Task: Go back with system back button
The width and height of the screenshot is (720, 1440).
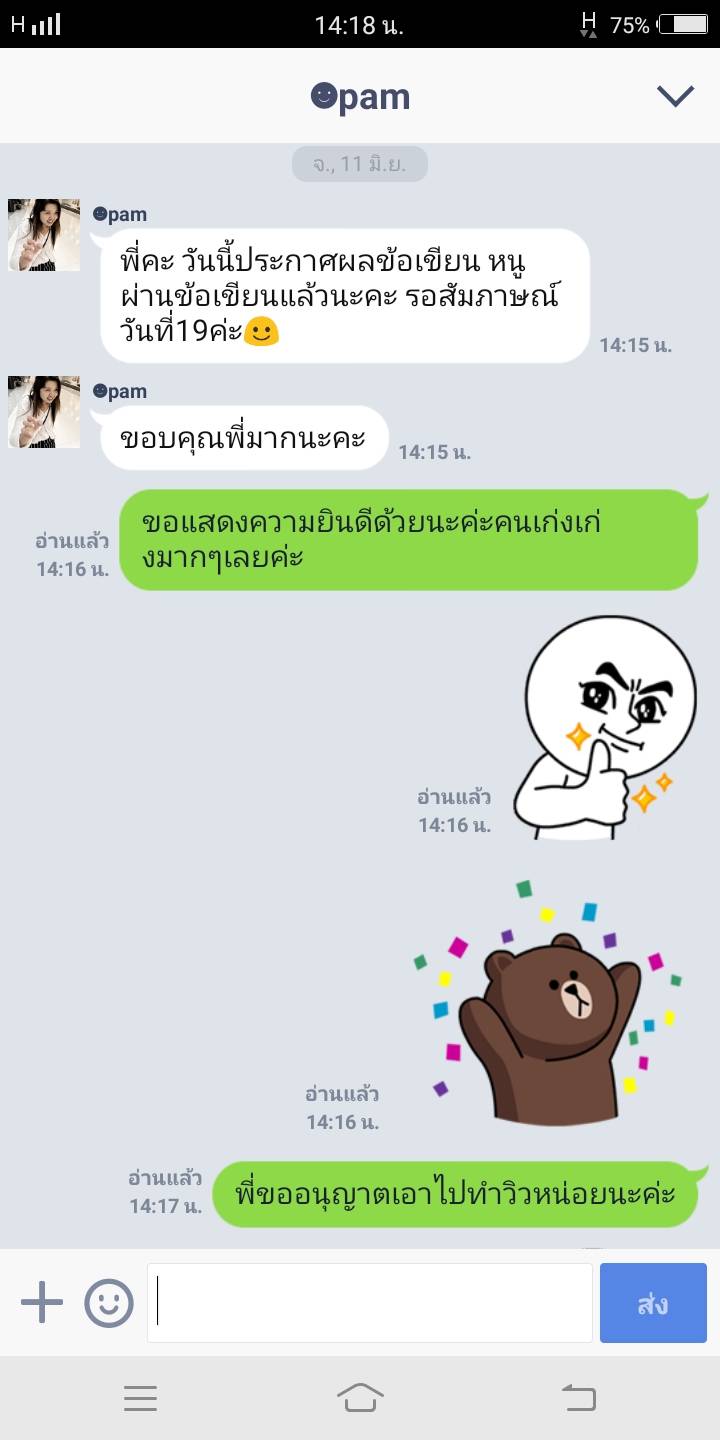Action: point(579,1397)
